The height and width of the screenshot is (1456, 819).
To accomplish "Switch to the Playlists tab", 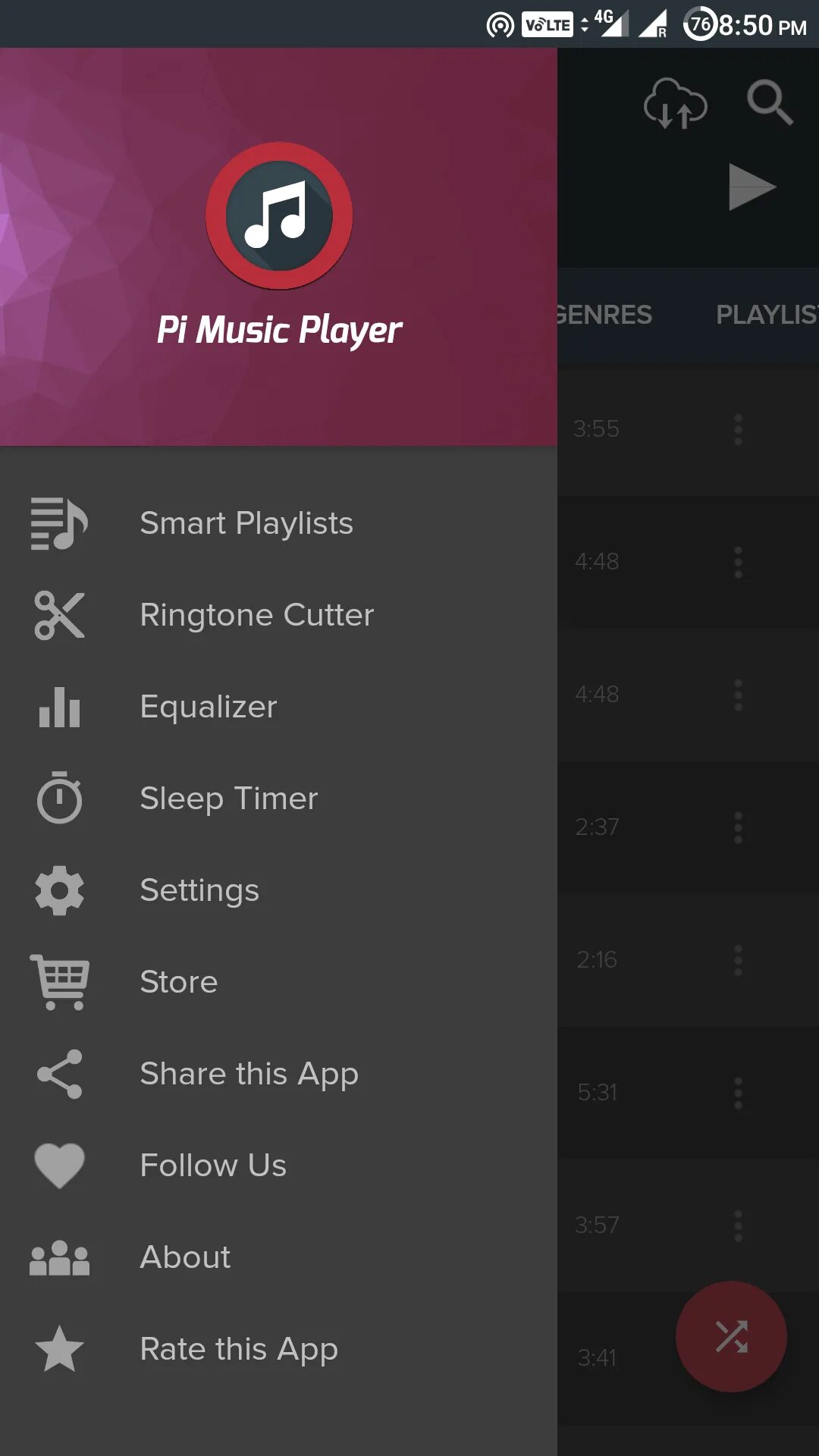I will (766, 315).
